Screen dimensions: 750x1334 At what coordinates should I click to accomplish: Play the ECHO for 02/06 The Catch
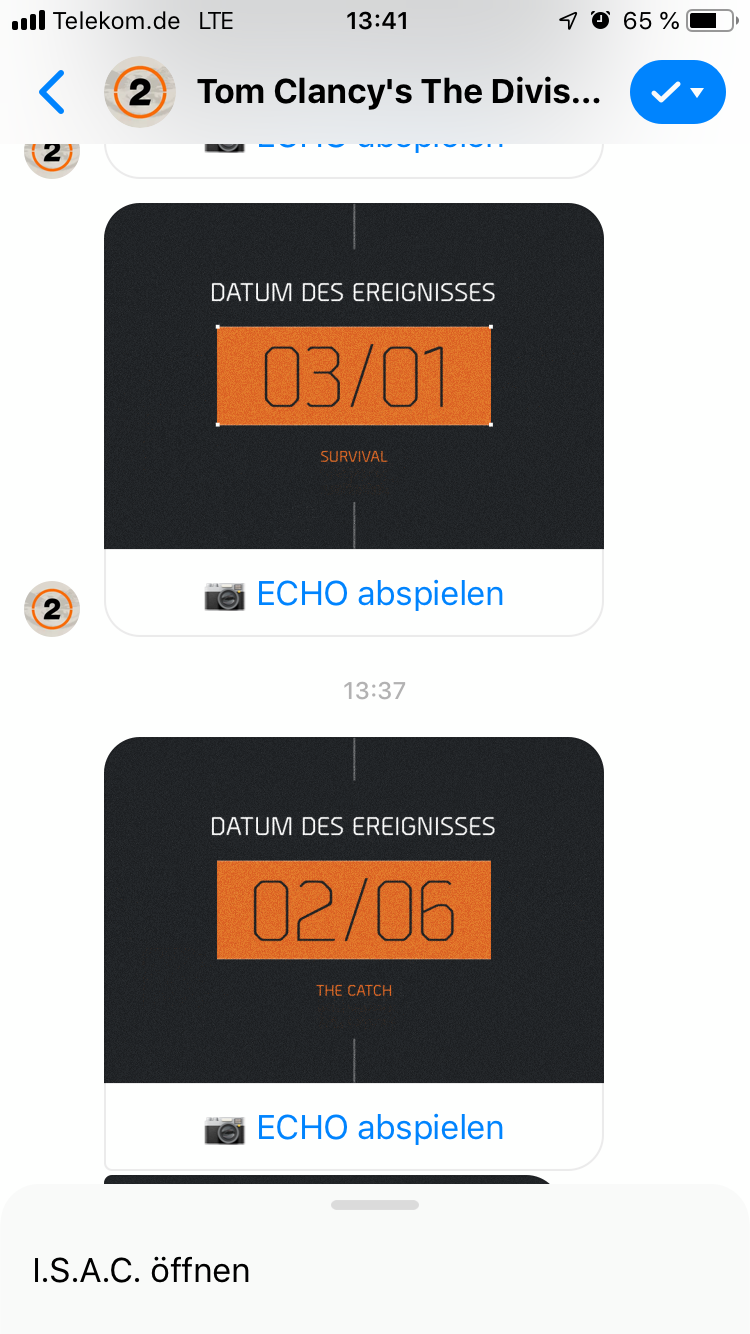pyautogui.click(x=354, y=1127)
